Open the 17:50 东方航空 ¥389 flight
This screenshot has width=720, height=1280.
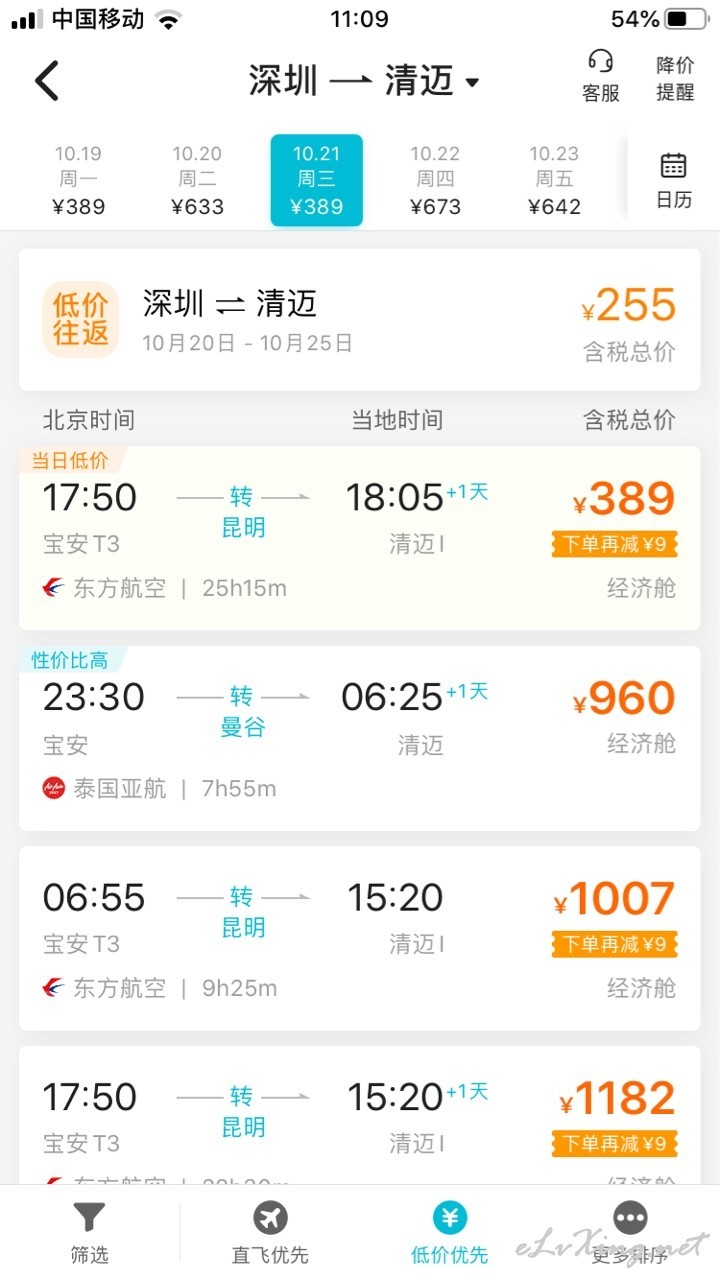[x=360, y=538]
